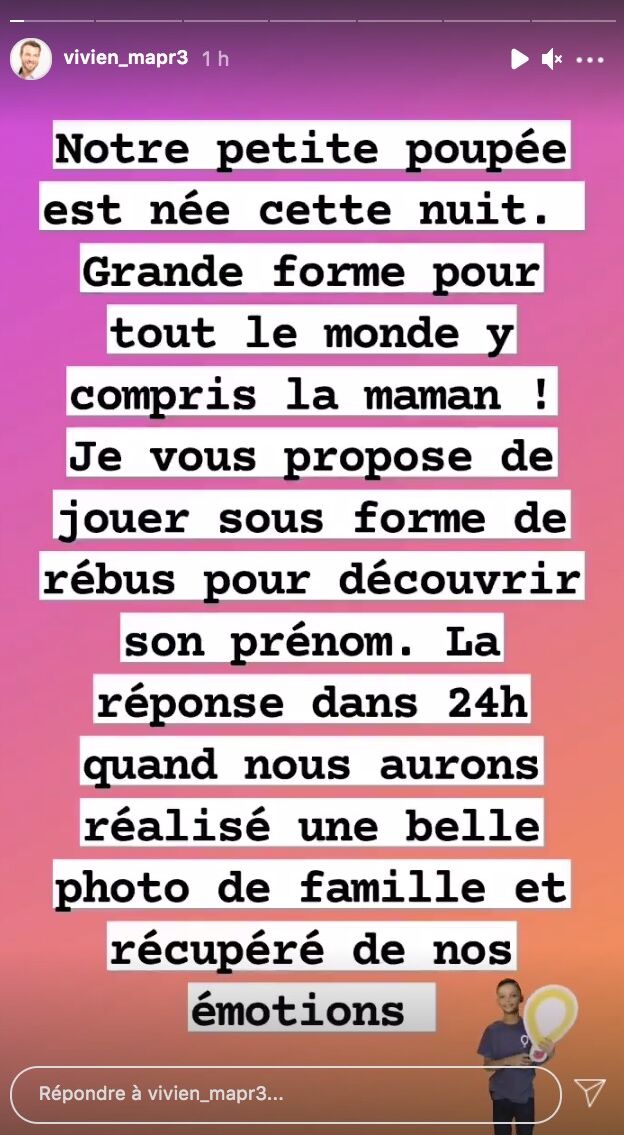This screenshot has height=1135, width=624.
Task: Share the story with the paper plane icon
Action: pos(590,1093)
